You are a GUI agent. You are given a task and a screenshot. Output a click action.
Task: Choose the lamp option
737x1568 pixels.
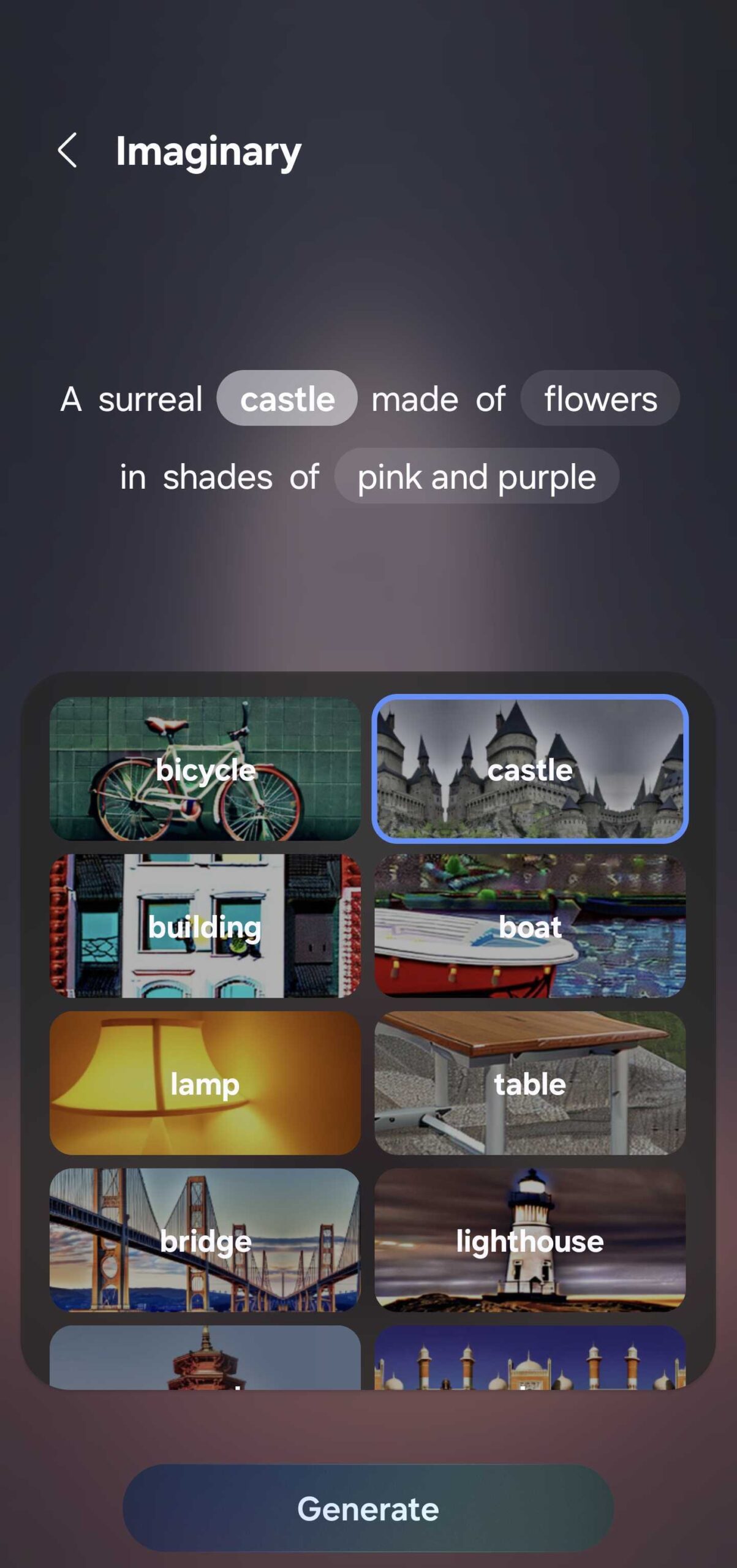pos(205,1083)
